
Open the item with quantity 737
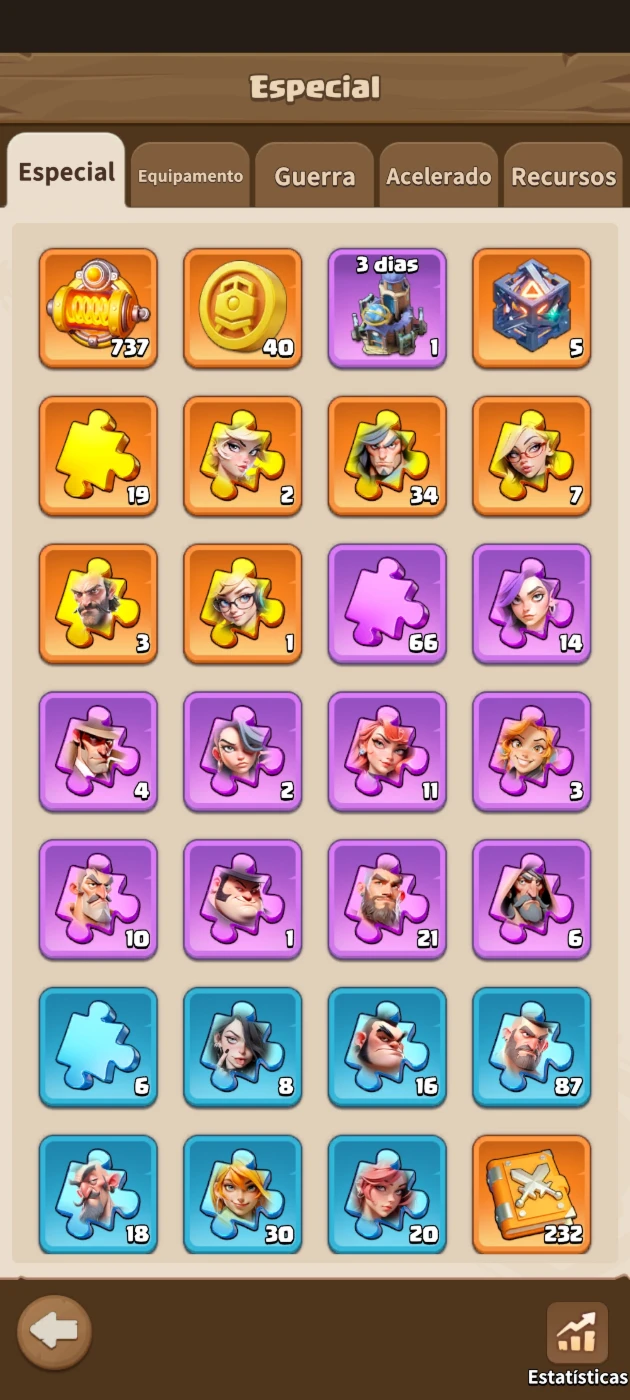tap(98, 309)
